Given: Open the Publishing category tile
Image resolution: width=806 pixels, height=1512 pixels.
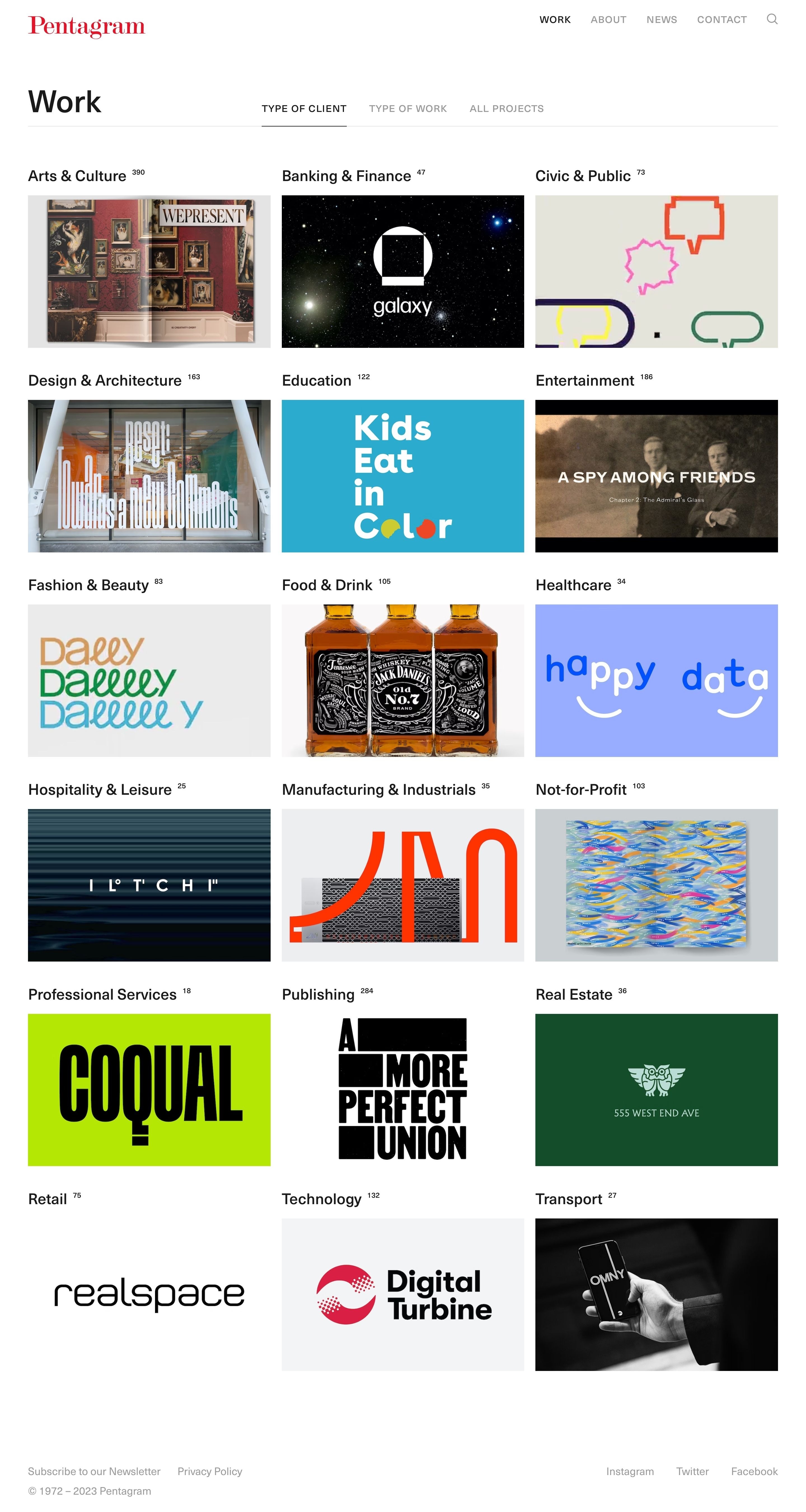Looking at the screenshot, I should (x=402, y=1089).
